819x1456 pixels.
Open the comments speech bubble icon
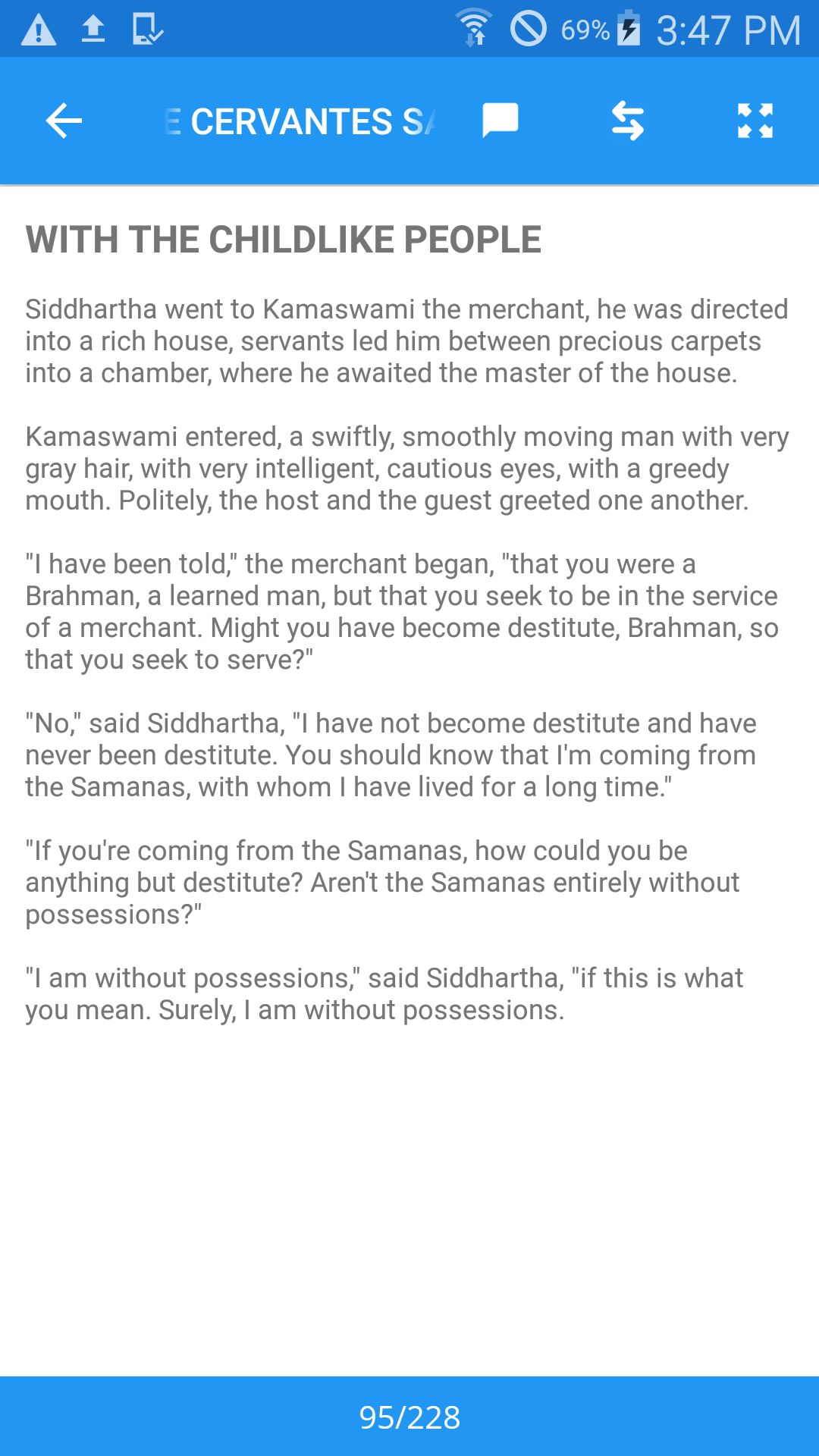[x=500, y=121]
